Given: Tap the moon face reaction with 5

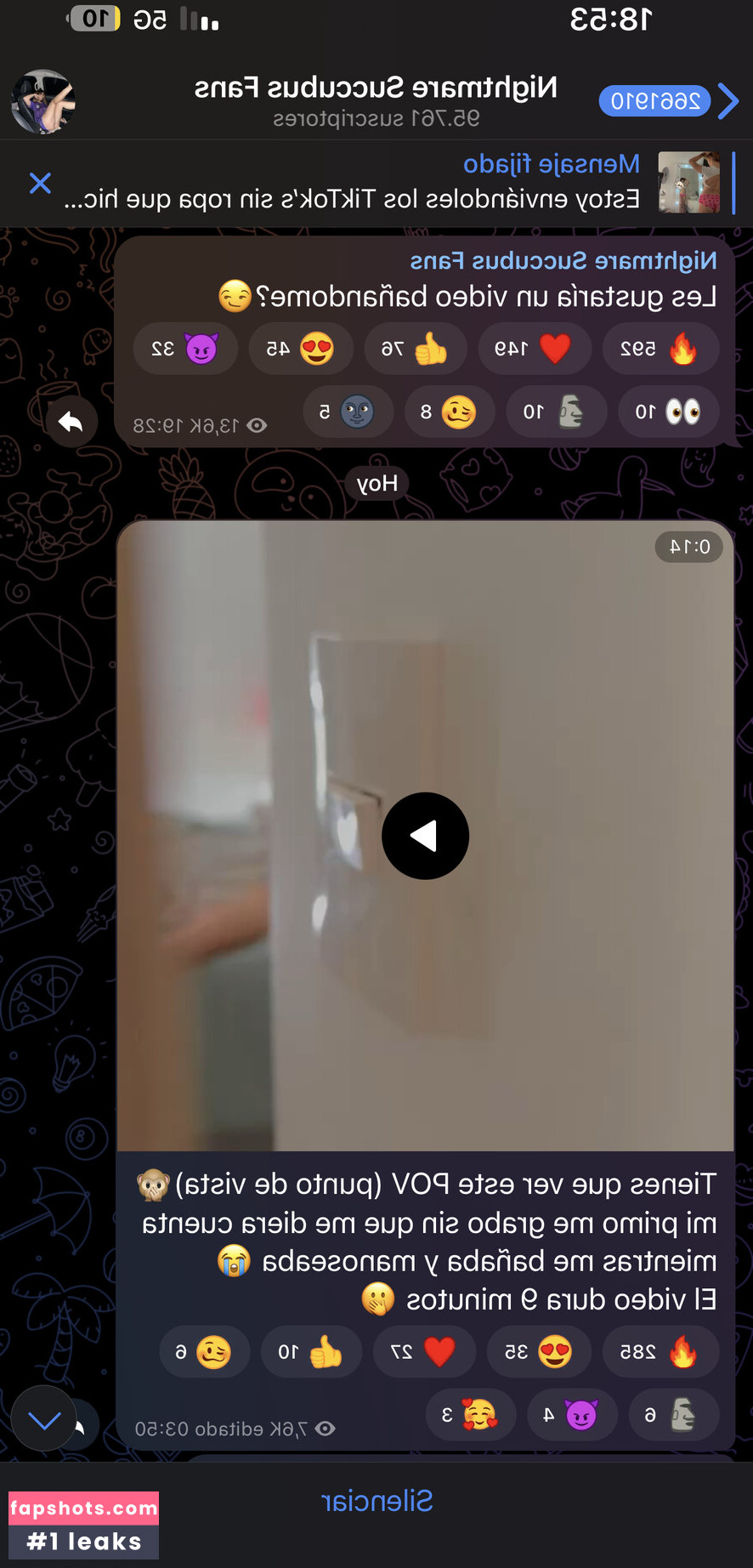Looking at the screenshot, I should 348,412.
